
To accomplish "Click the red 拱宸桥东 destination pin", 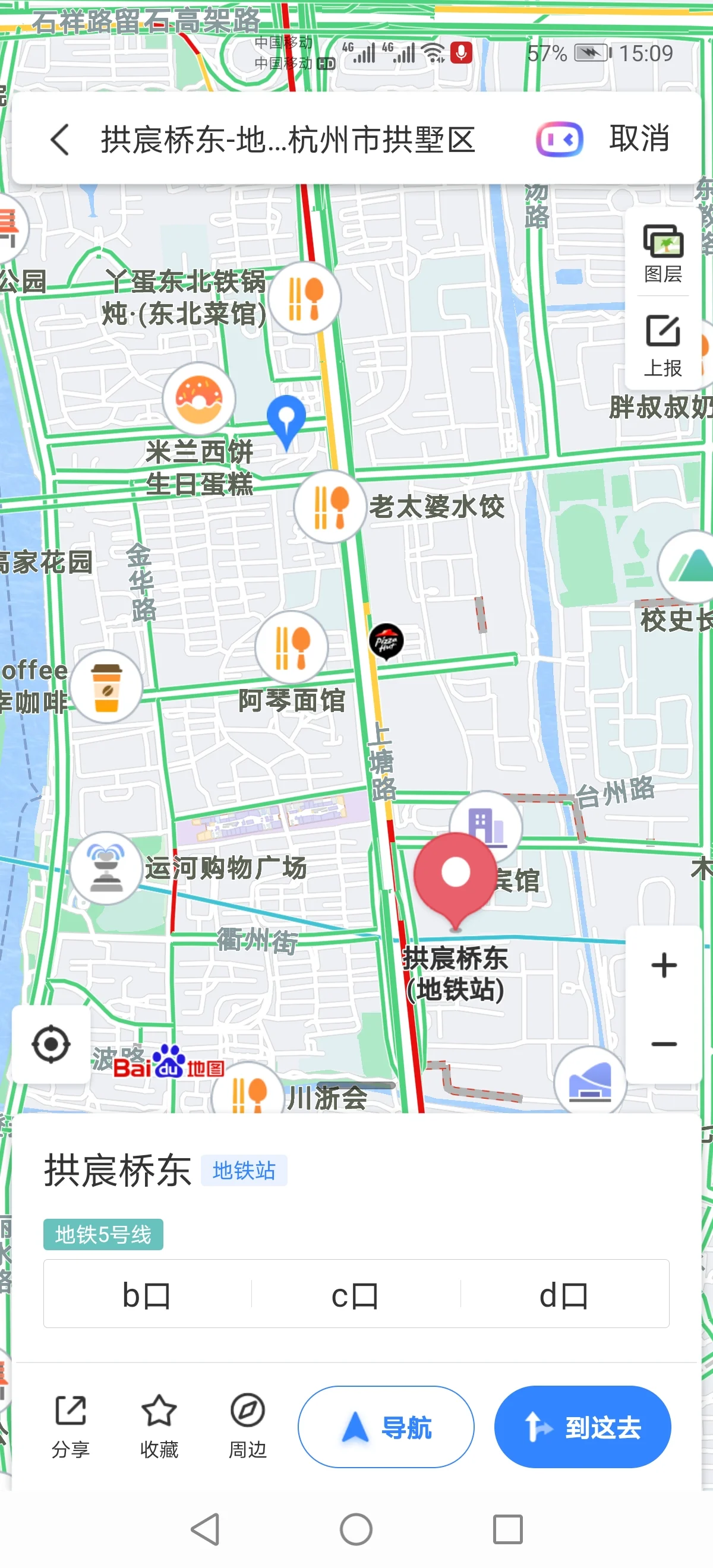I will (x=456, y=873).
